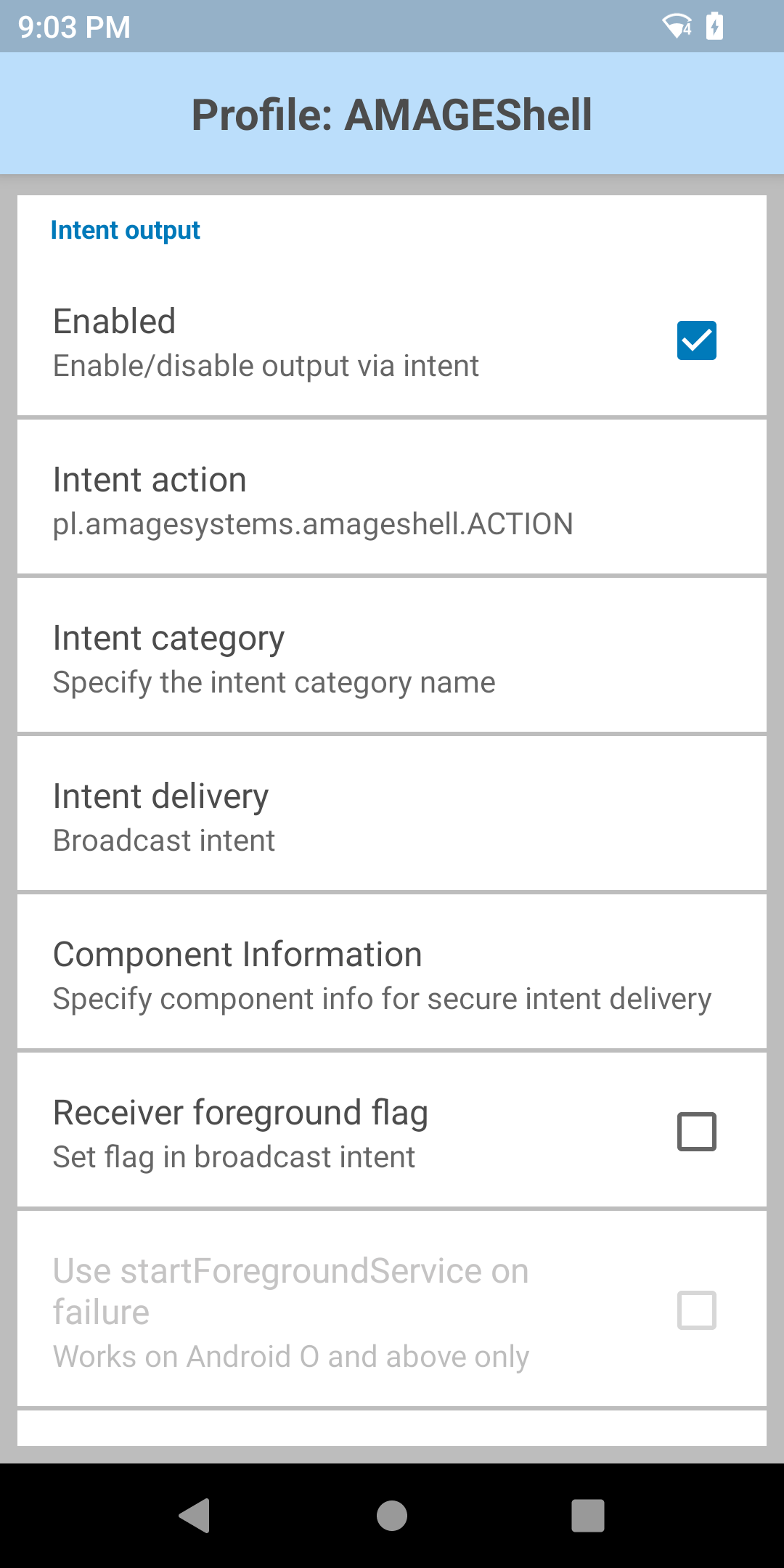Open the Intent action setting
Viewport: 784px width, 1568px height.
[x=392, y=501]
